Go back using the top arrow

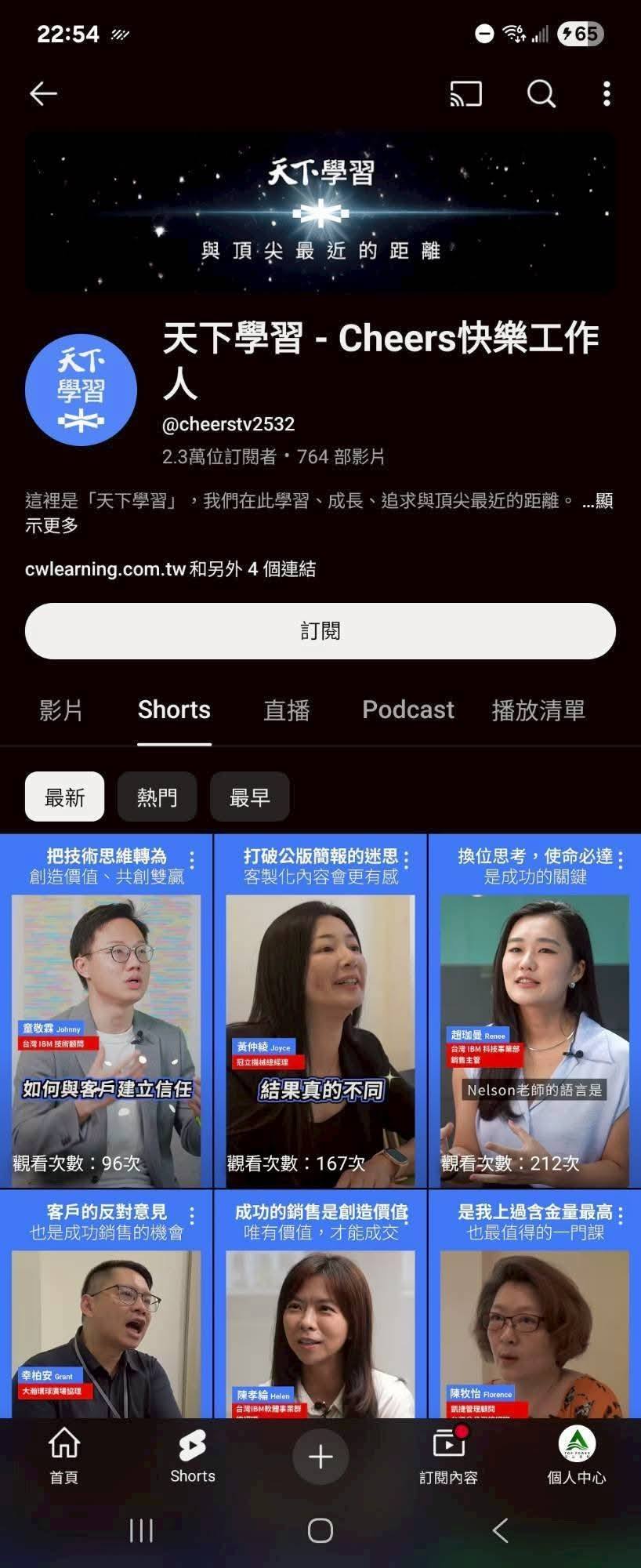click(44, 94)
